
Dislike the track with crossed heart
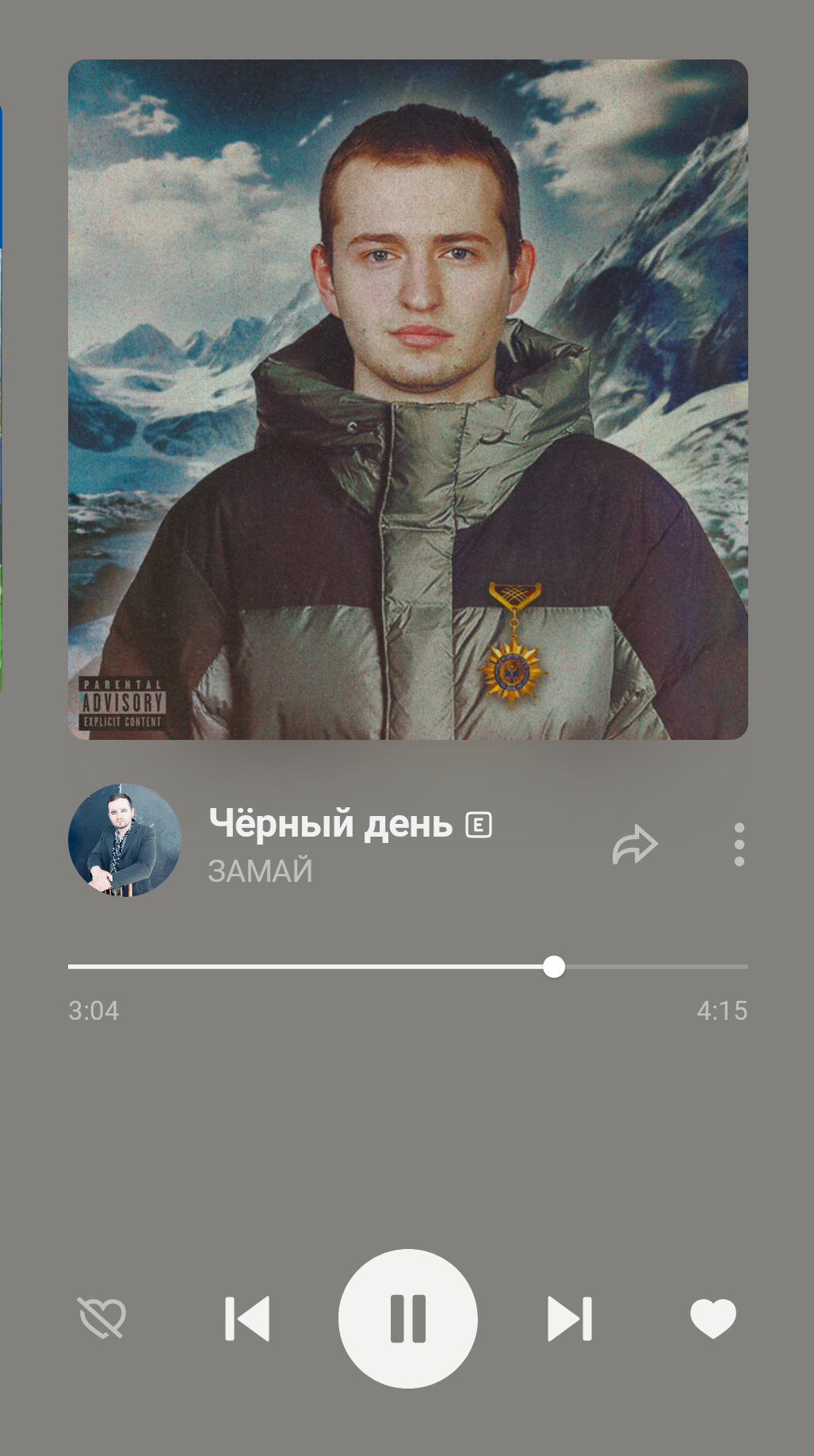pos(102,1318)
